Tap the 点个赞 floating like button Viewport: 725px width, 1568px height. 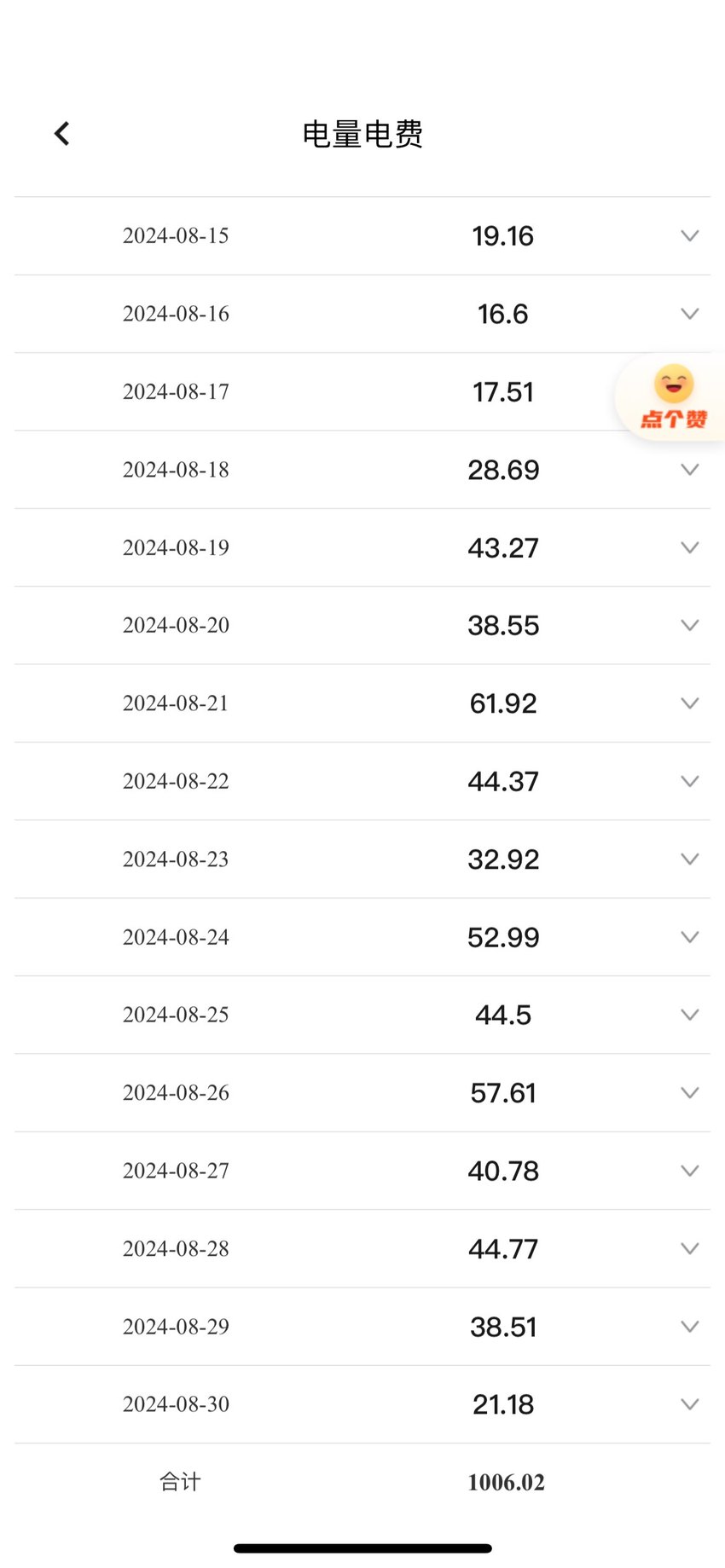click(x=673, y=397)
